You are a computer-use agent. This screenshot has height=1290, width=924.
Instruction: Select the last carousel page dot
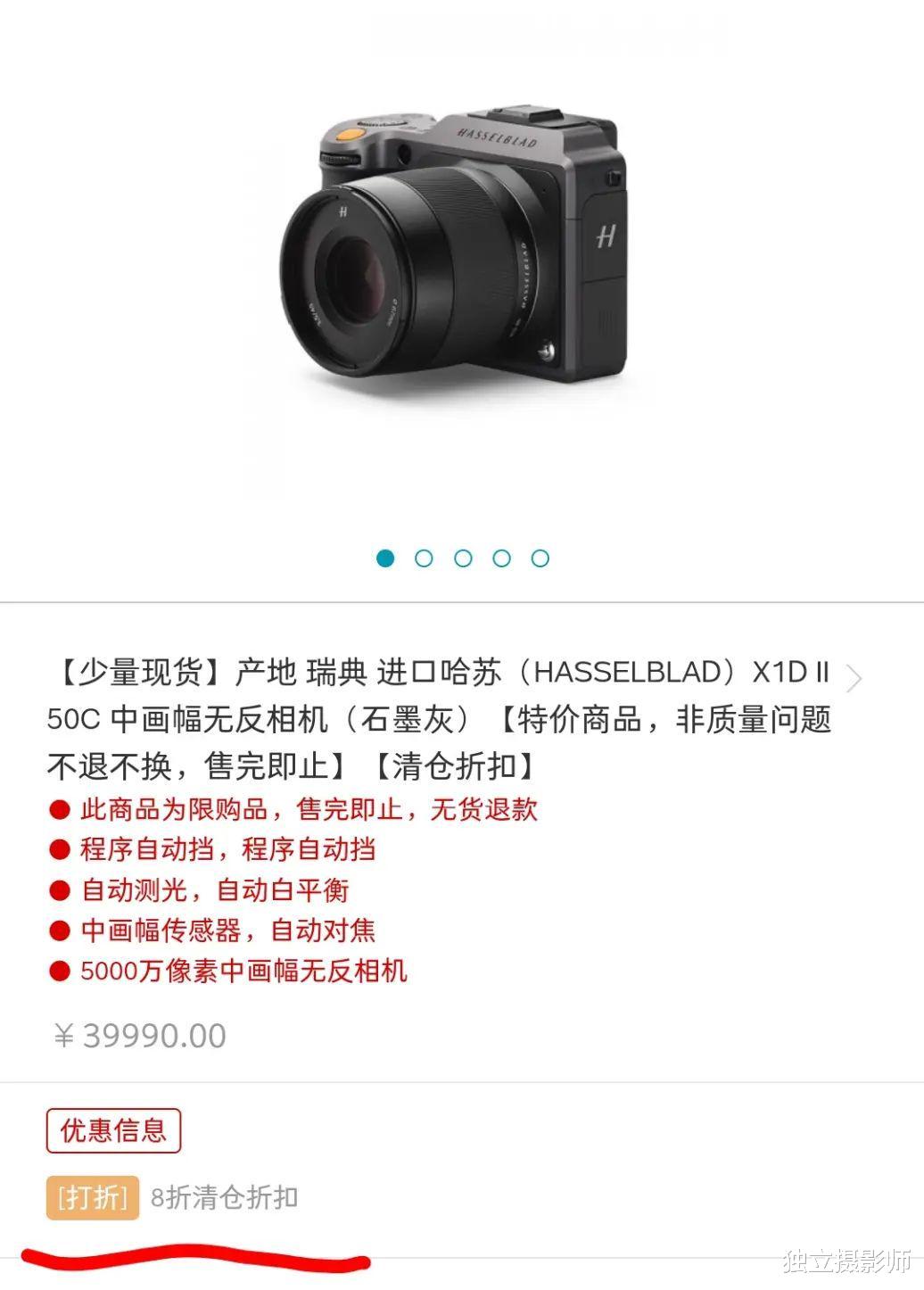click(540, 558)
